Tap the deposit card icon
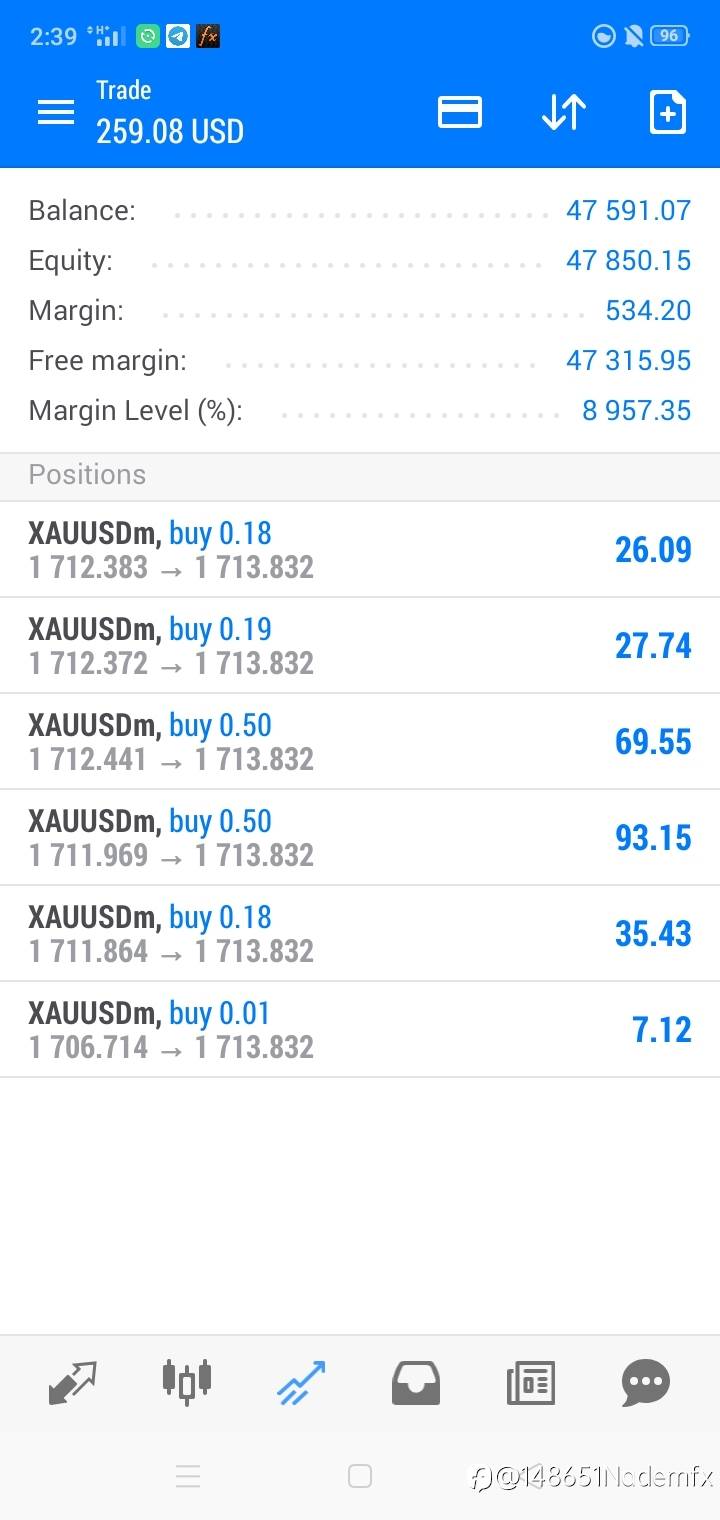The image size is (720, 1520). coord(460,112)
